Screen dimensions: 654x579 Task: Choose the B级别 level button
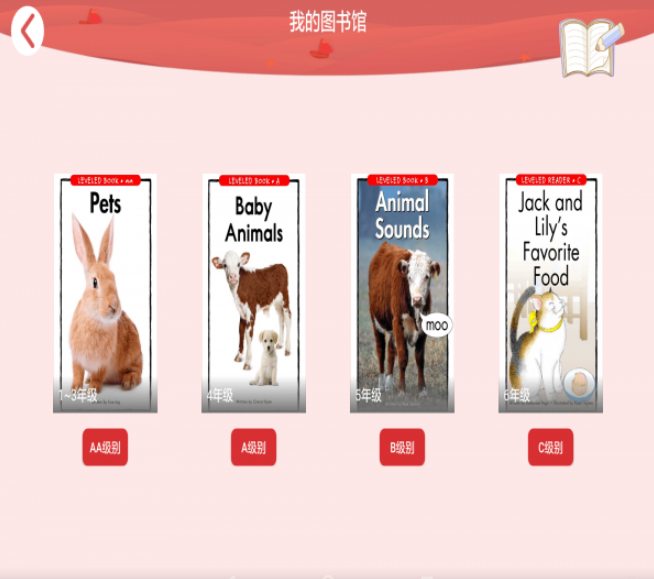[402, 447]
